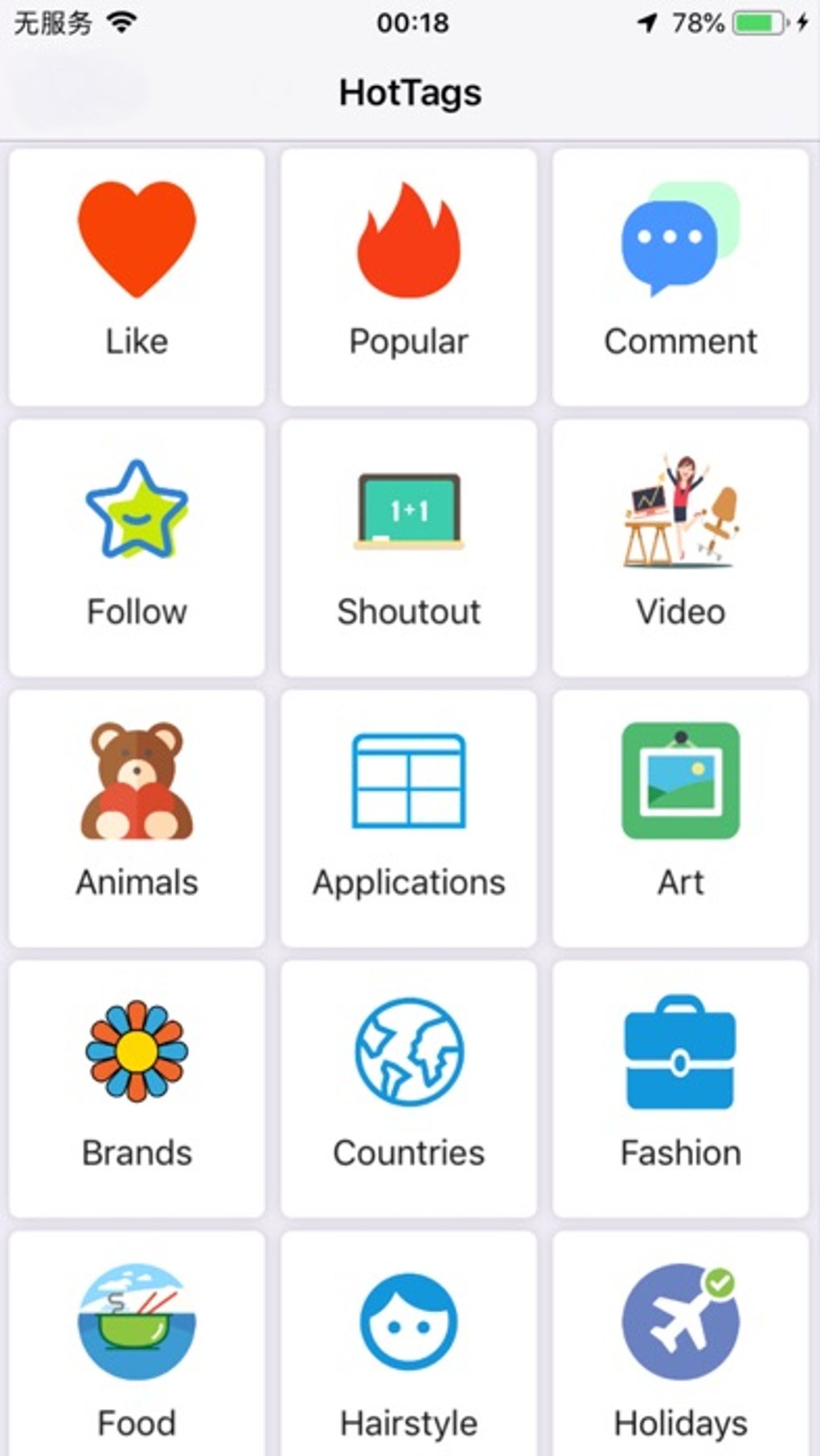Tap the Video tags tile
Image resolution: width=820 pixels, height=1456 pixels.
680,548
